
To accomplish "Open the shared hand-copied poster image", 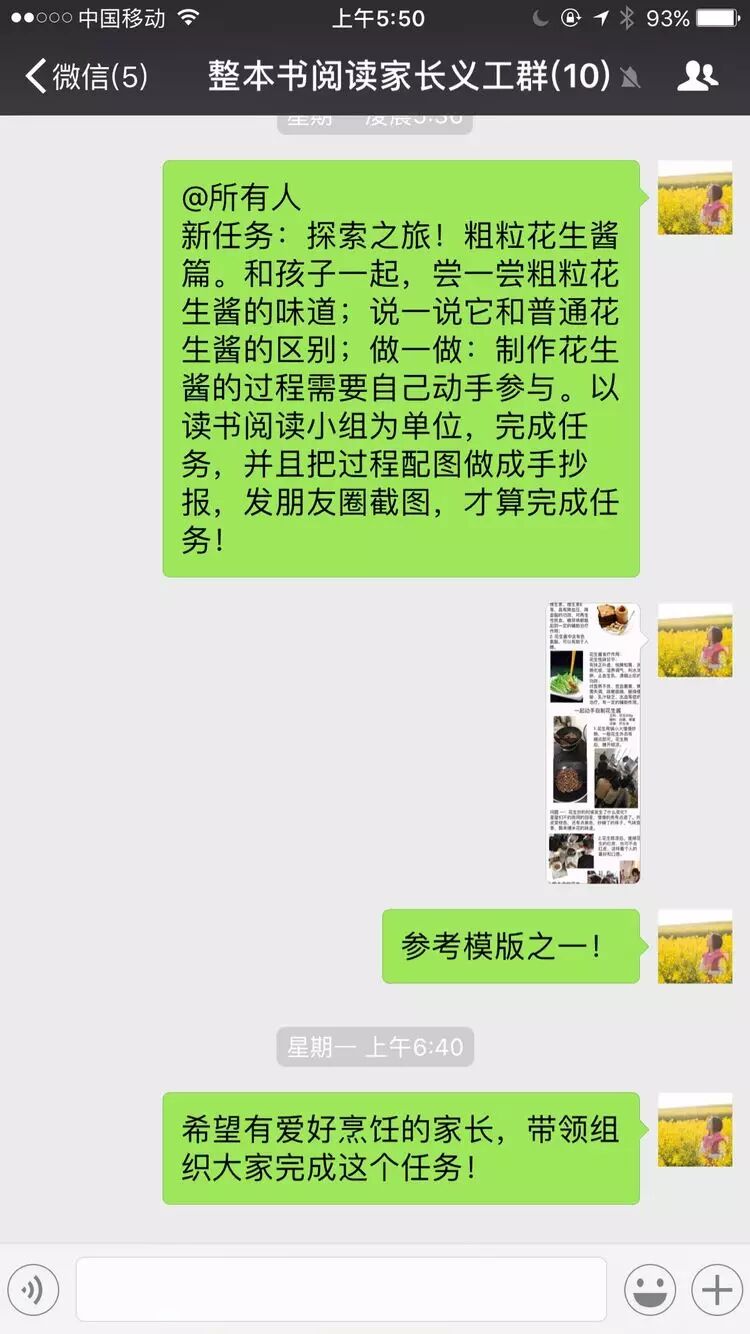I will coord(593,742).
